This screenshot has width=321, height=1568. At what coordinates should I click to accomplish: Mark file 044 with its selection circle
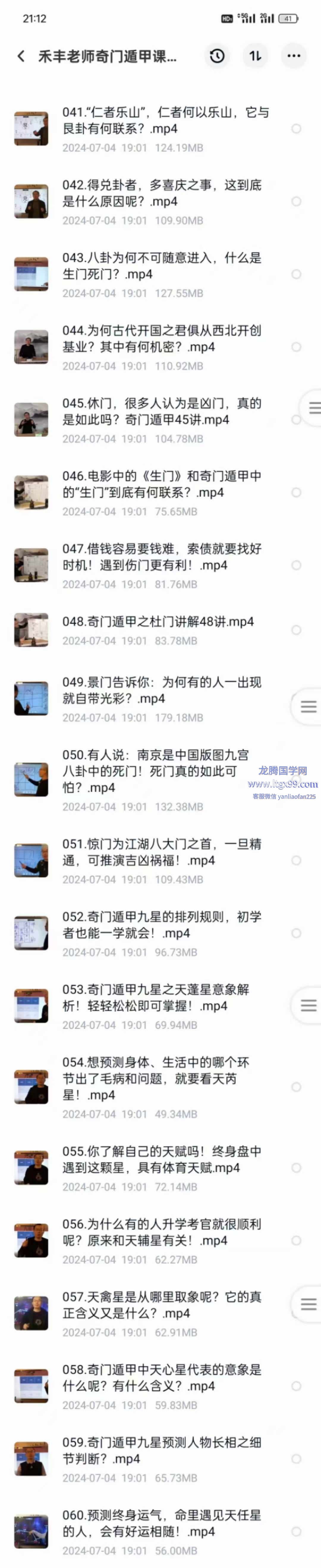click(x=296, y=347)
